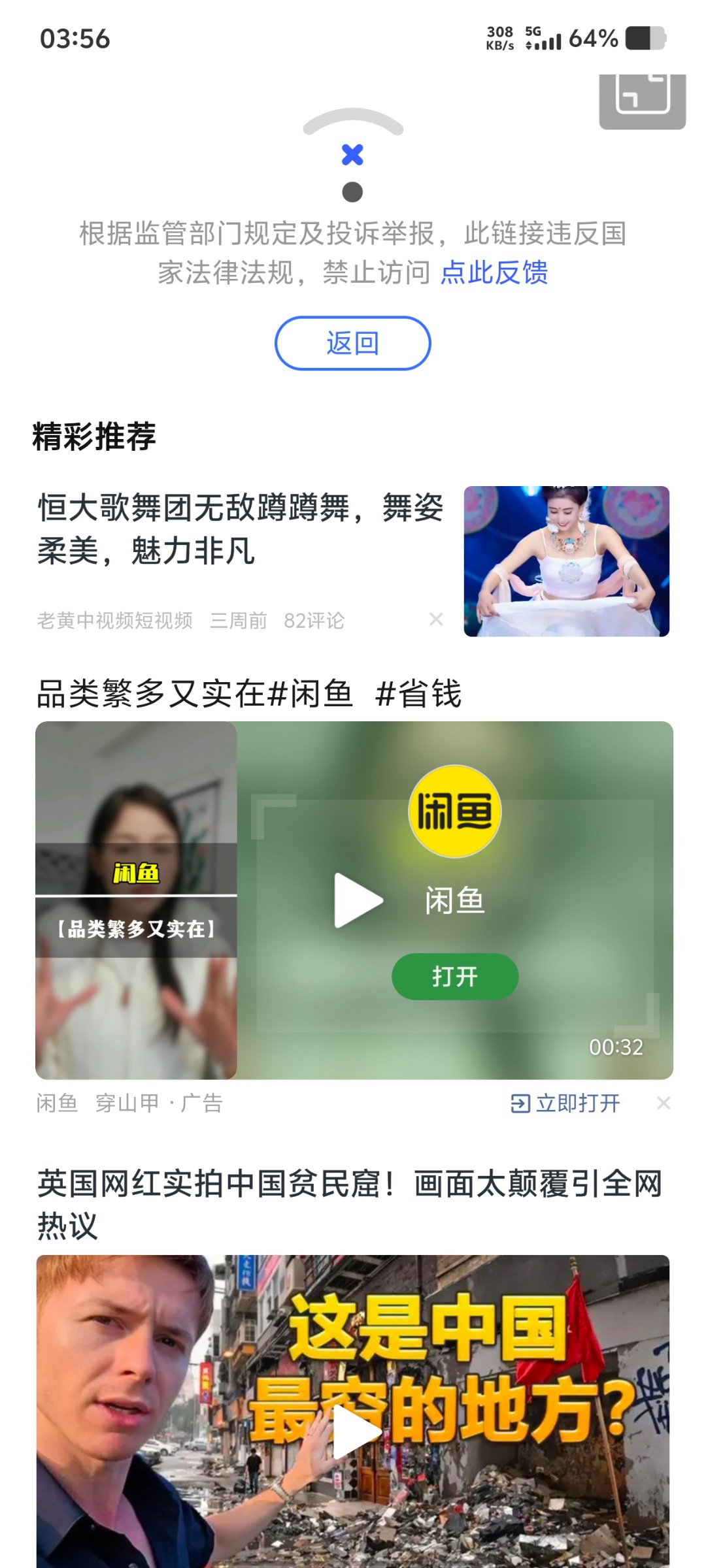Tap the green 打开 button
Screen dimensions: 706x1568
455,976
